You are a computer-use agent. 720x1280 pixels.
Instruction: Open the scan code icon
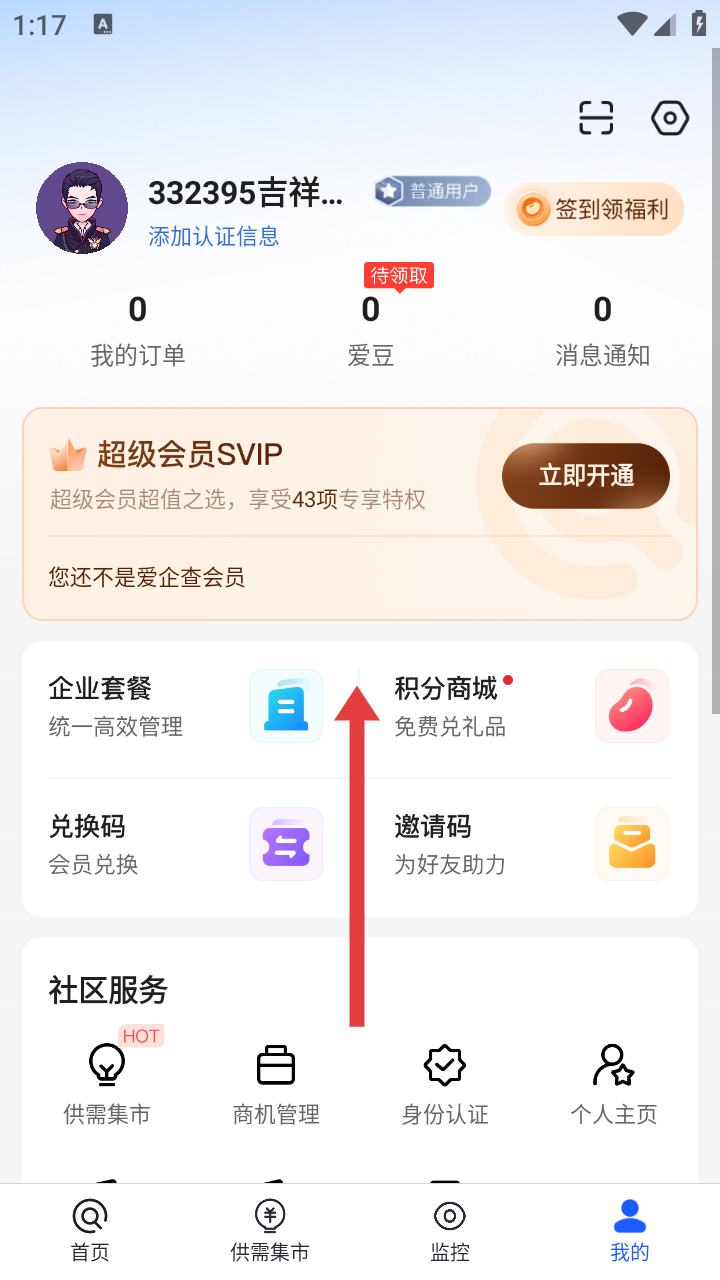596,118
